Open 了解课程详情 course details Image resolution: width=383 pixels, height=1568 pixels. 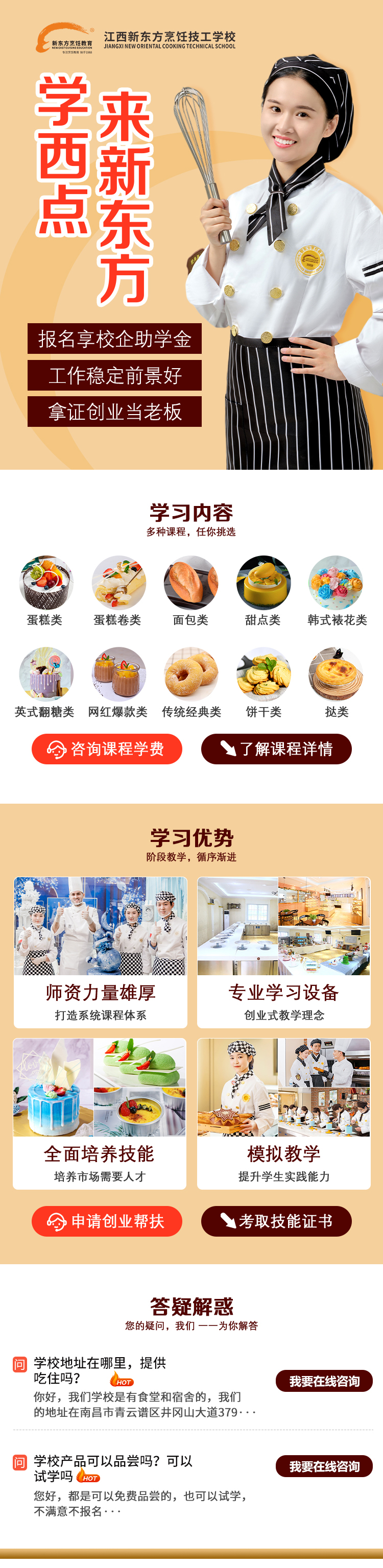coord(276,749)
